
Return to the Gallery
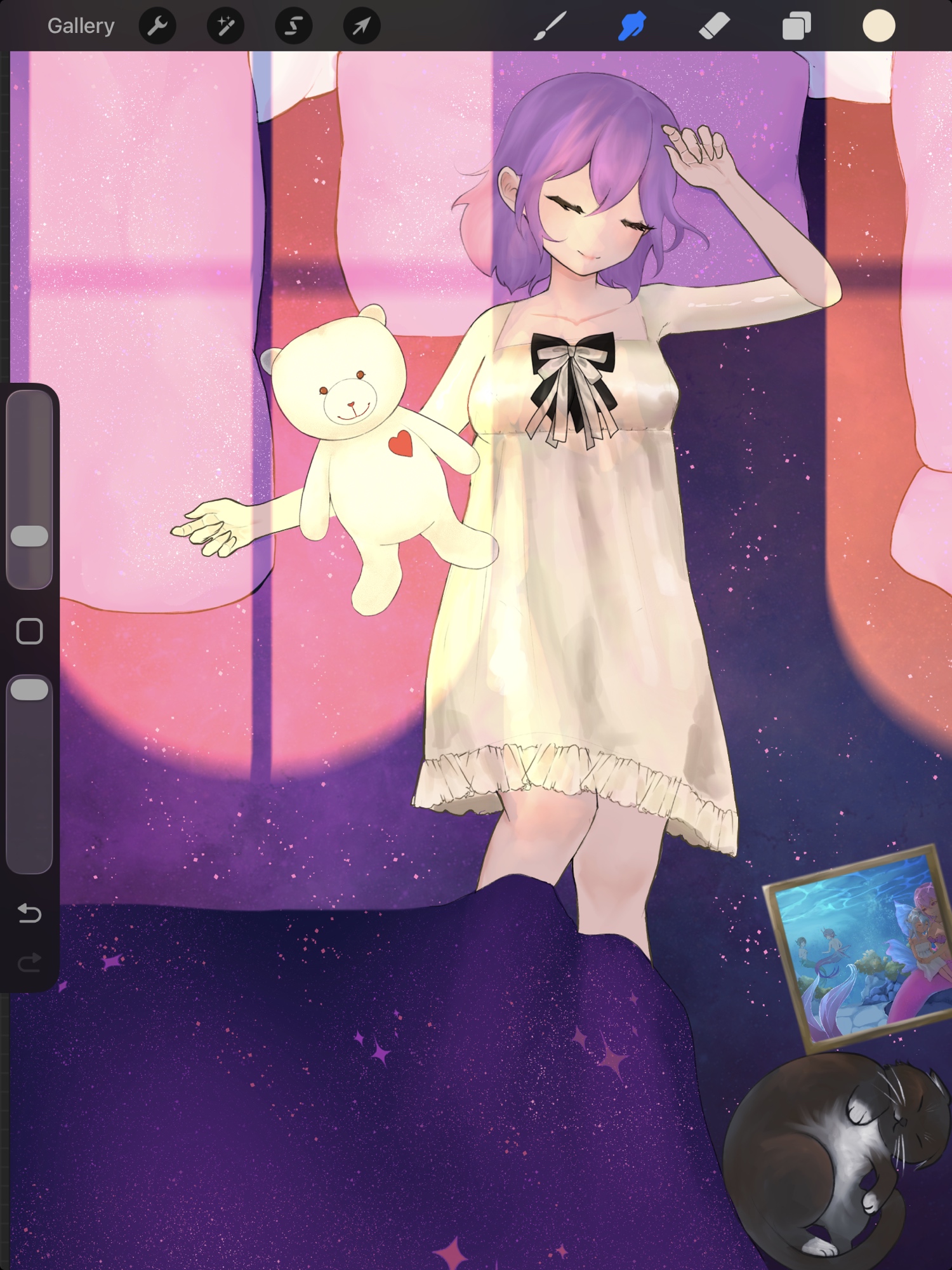[81, 26]
